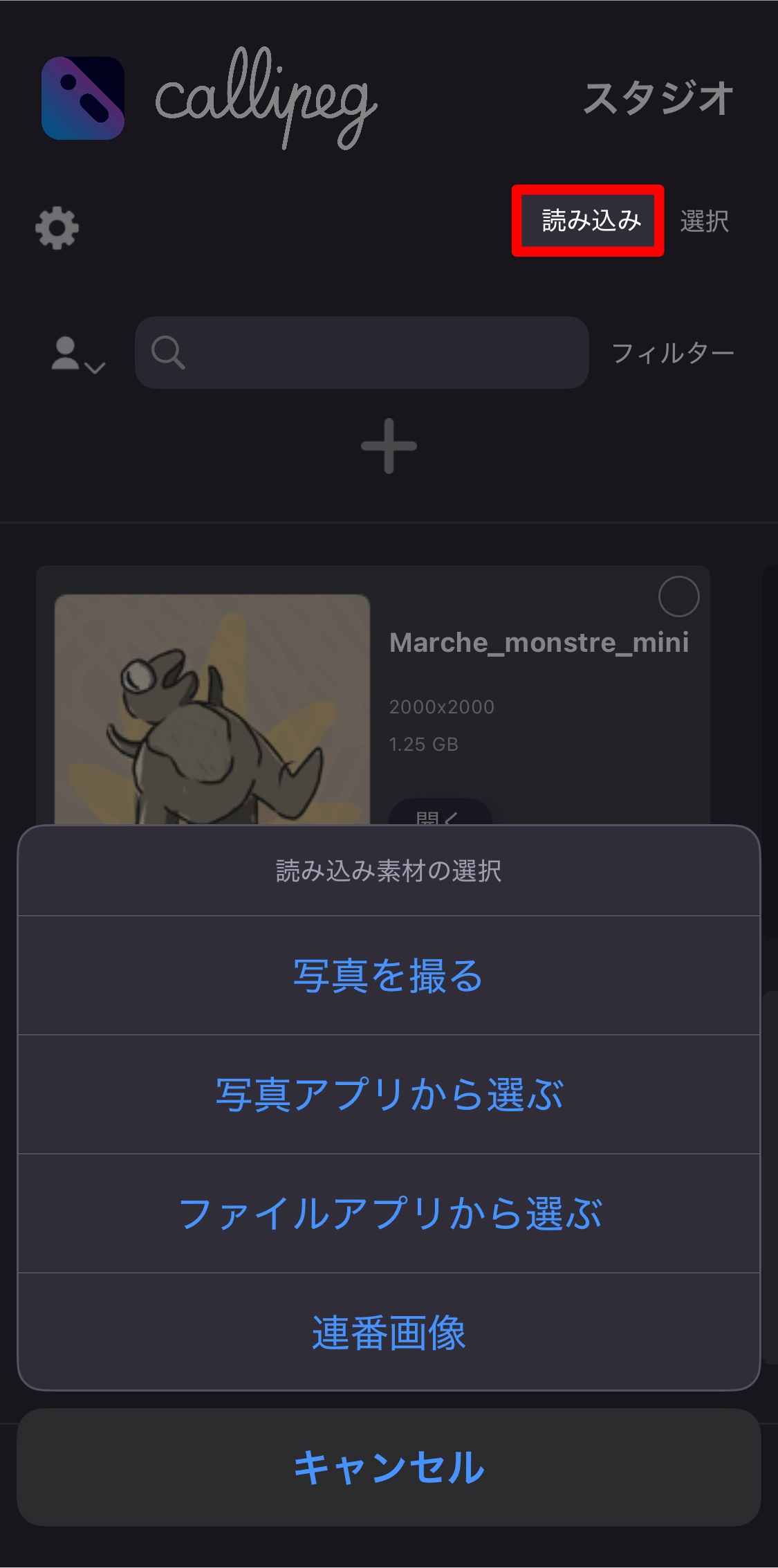
Task: Open the フィルター filter options
Action: point(672,354)
